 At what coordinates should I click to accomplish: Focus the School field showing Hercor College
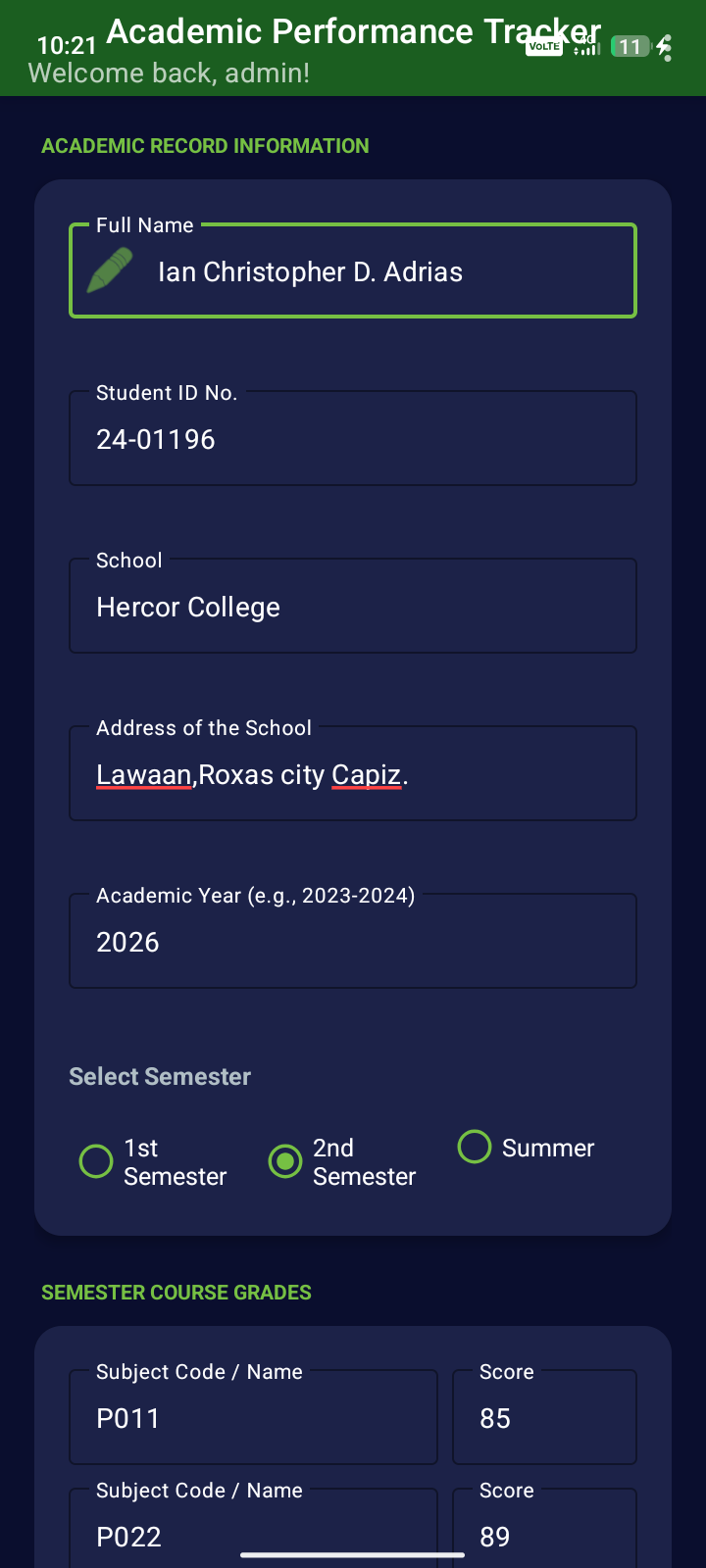pos(353,606)
